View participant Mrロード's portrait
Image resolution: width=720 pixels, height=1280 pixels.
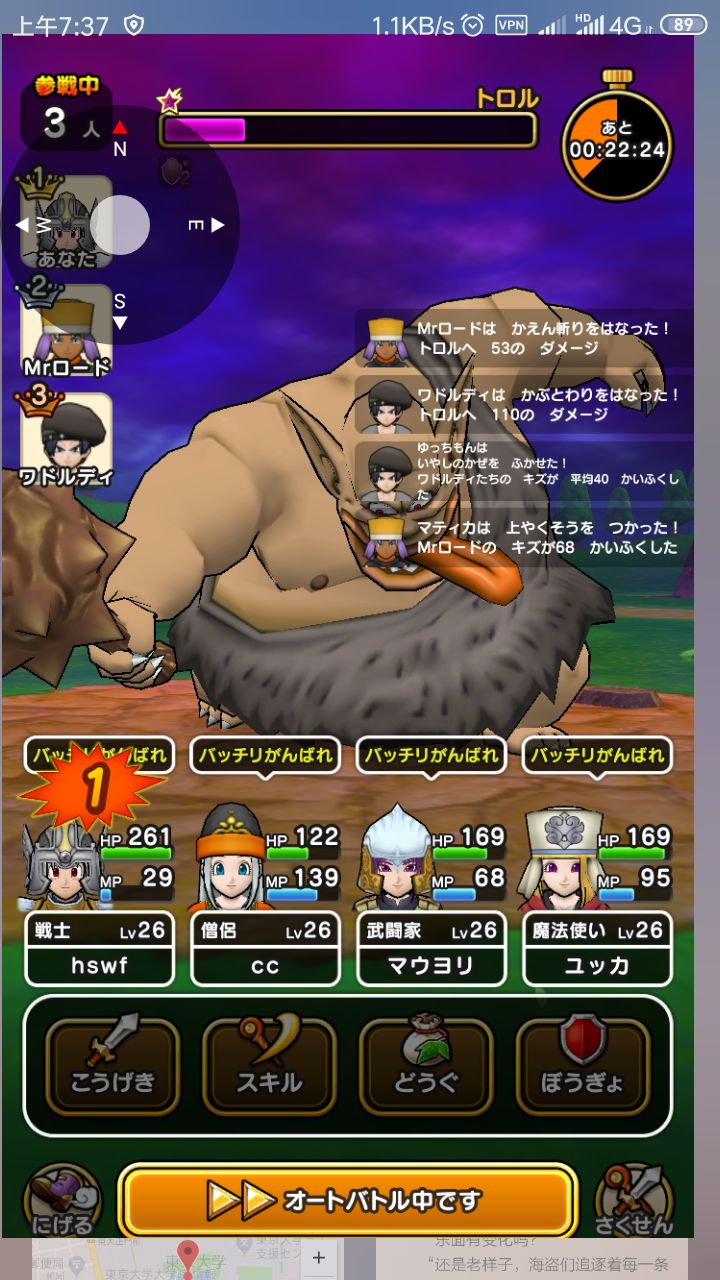pos(66,330)
